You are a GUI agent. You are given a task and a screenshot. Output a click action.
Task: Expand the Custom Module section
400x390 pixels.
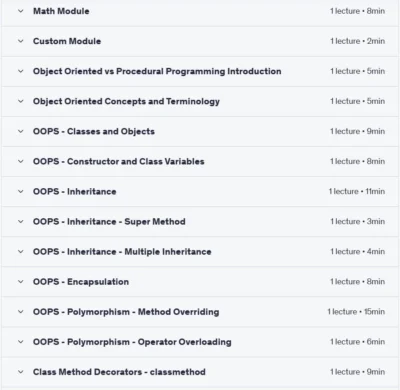click(x=201, y=41)
